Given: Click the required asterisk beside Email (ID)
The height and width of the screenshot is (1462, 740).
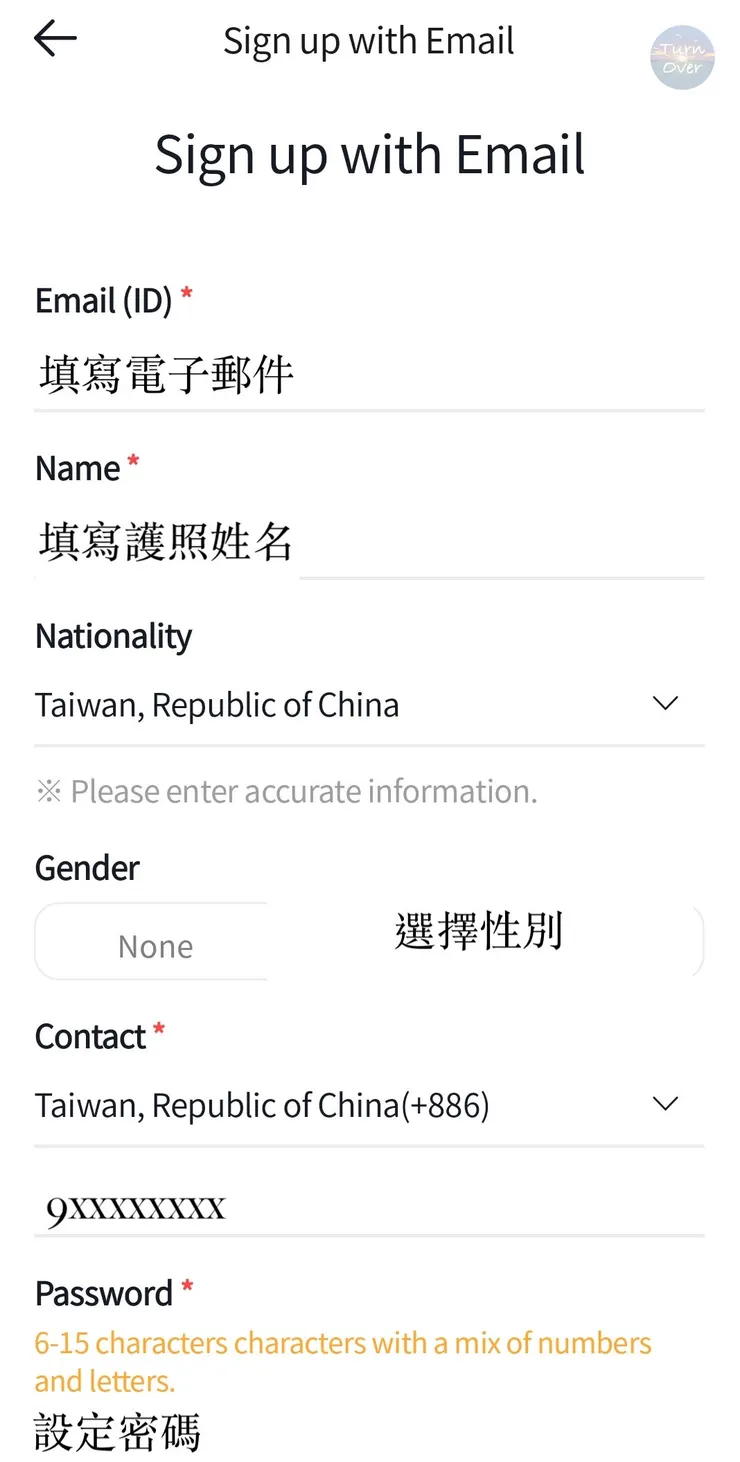Looking at the screenshot, I should [x=186, y=291].
